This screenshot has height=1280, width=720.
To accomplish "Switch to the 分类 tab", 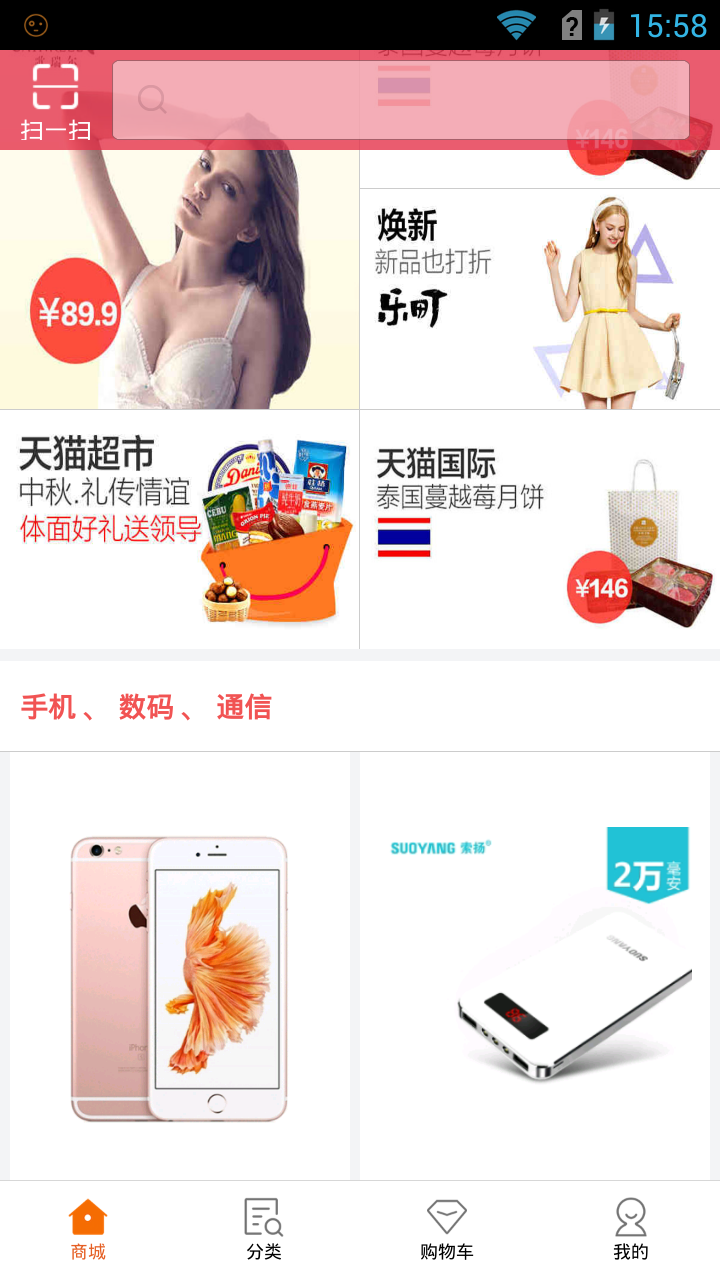I will pyautogui.click(x=264, y=1230).
